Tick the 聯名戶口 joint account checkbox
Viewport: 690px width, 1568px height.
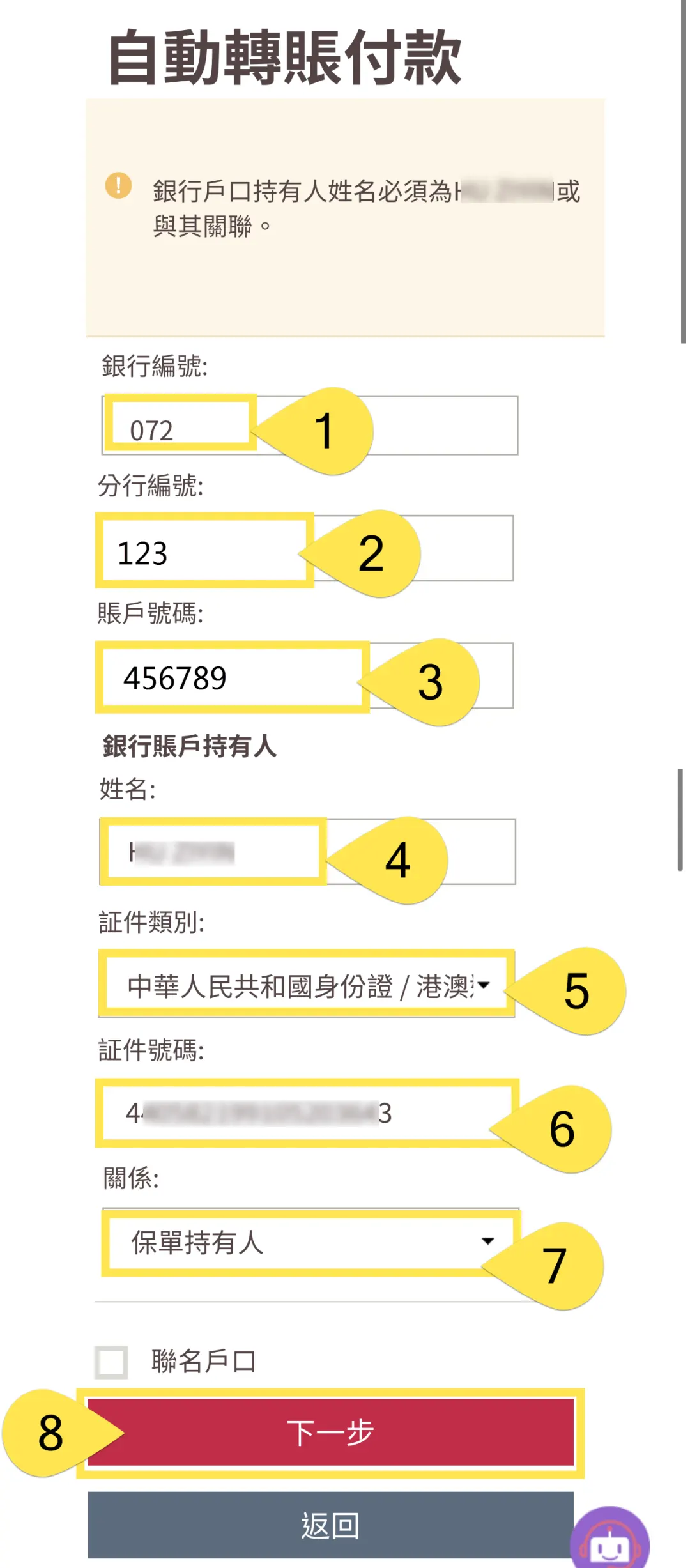click(111, 1362)
